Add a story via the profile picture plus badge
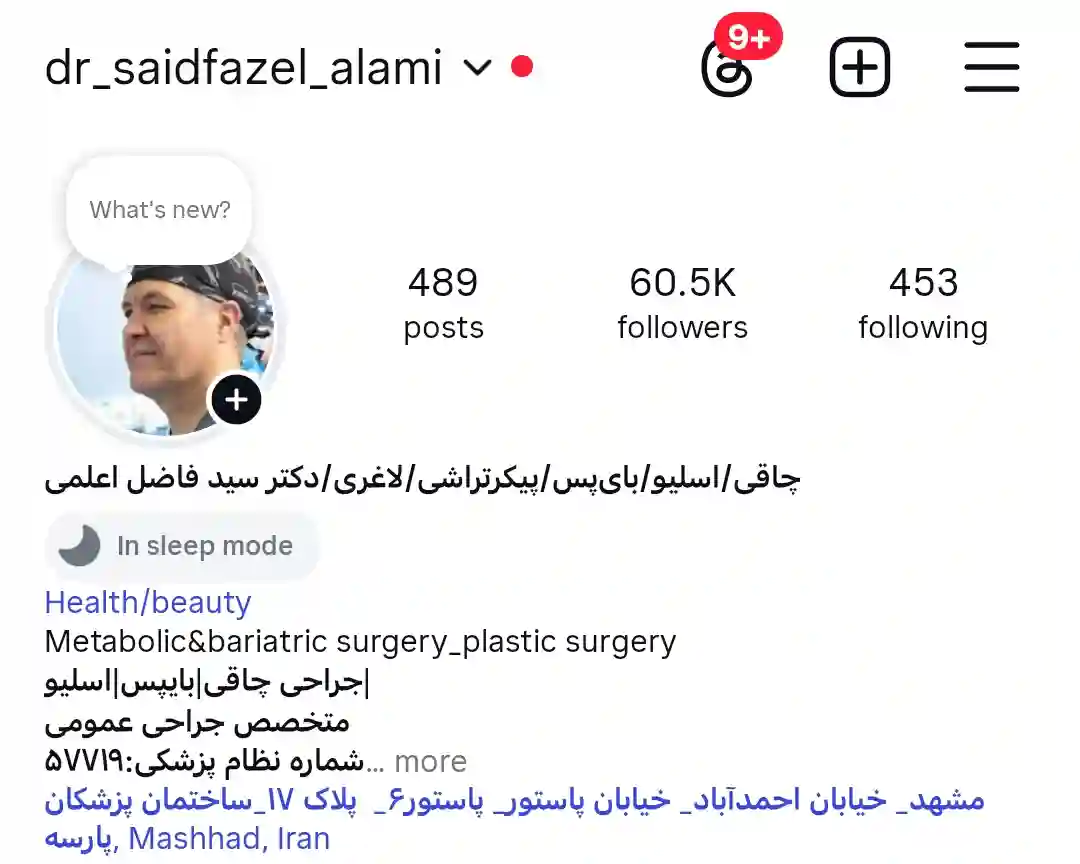The width and height of the screenshot is (1080, 864). (x=235, y=401)
